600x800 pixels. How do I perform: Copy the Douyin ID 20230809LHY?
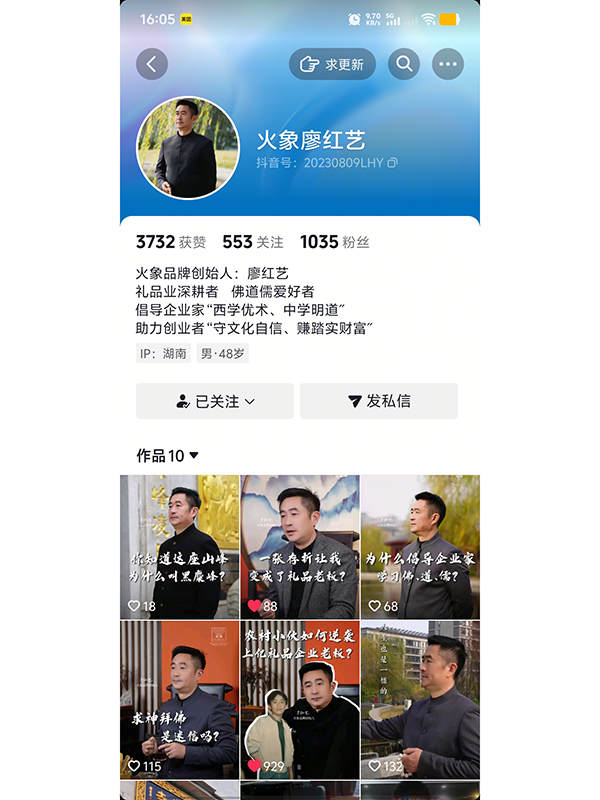tap(393, 162)
